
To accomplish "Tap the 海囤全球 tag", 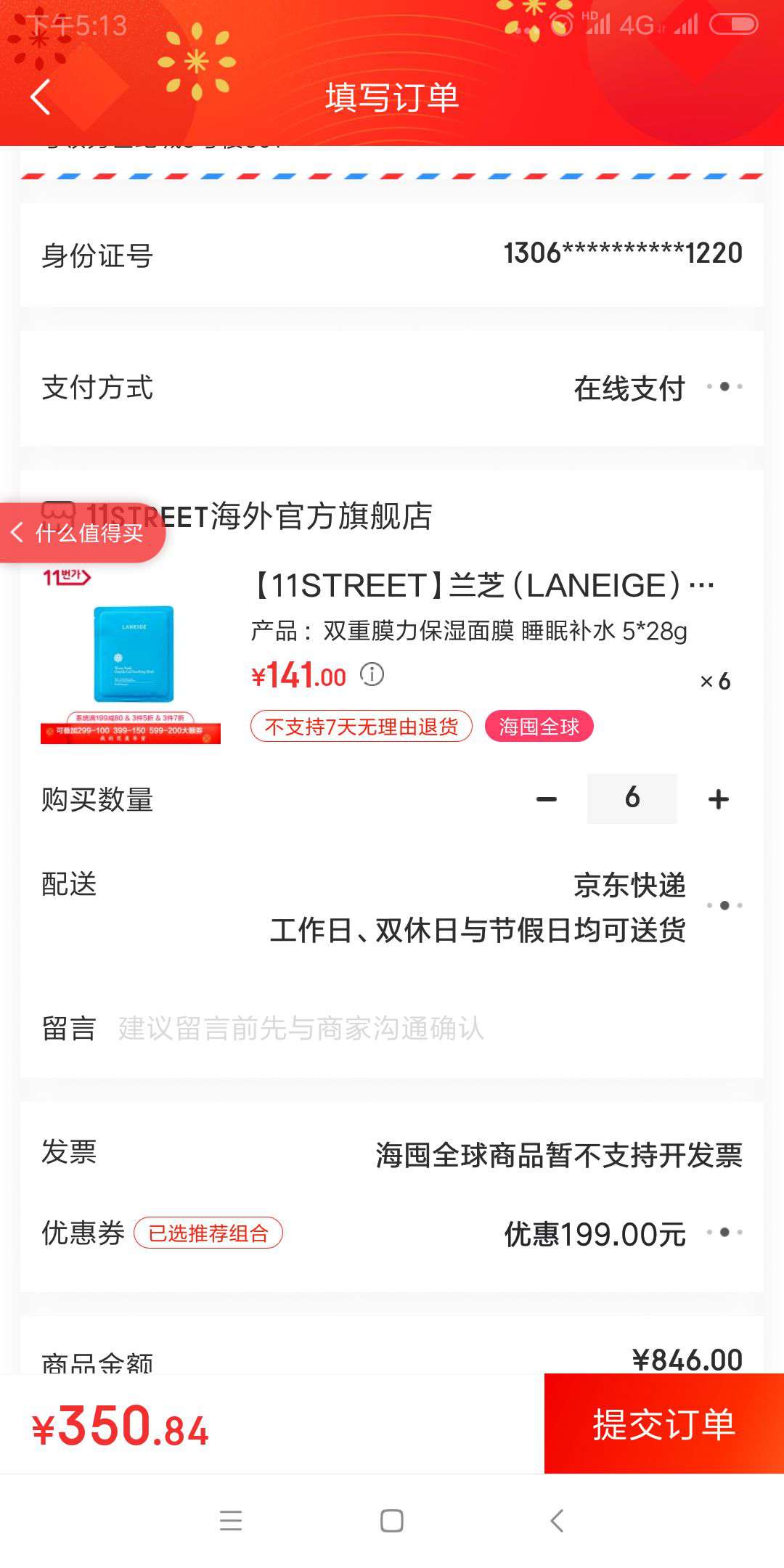I will click(x=539, y=727).
